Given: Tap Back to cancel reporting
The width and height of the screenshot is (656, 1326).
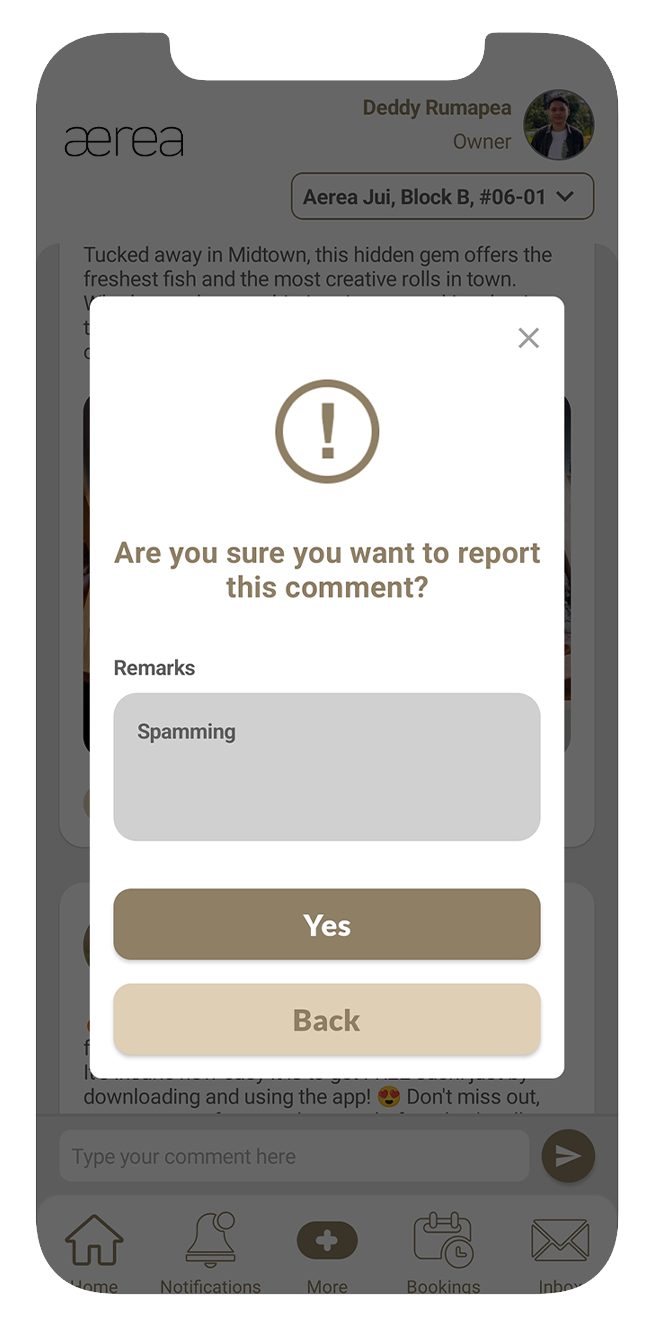Looking at the screenshot, I should (327, 1020).
